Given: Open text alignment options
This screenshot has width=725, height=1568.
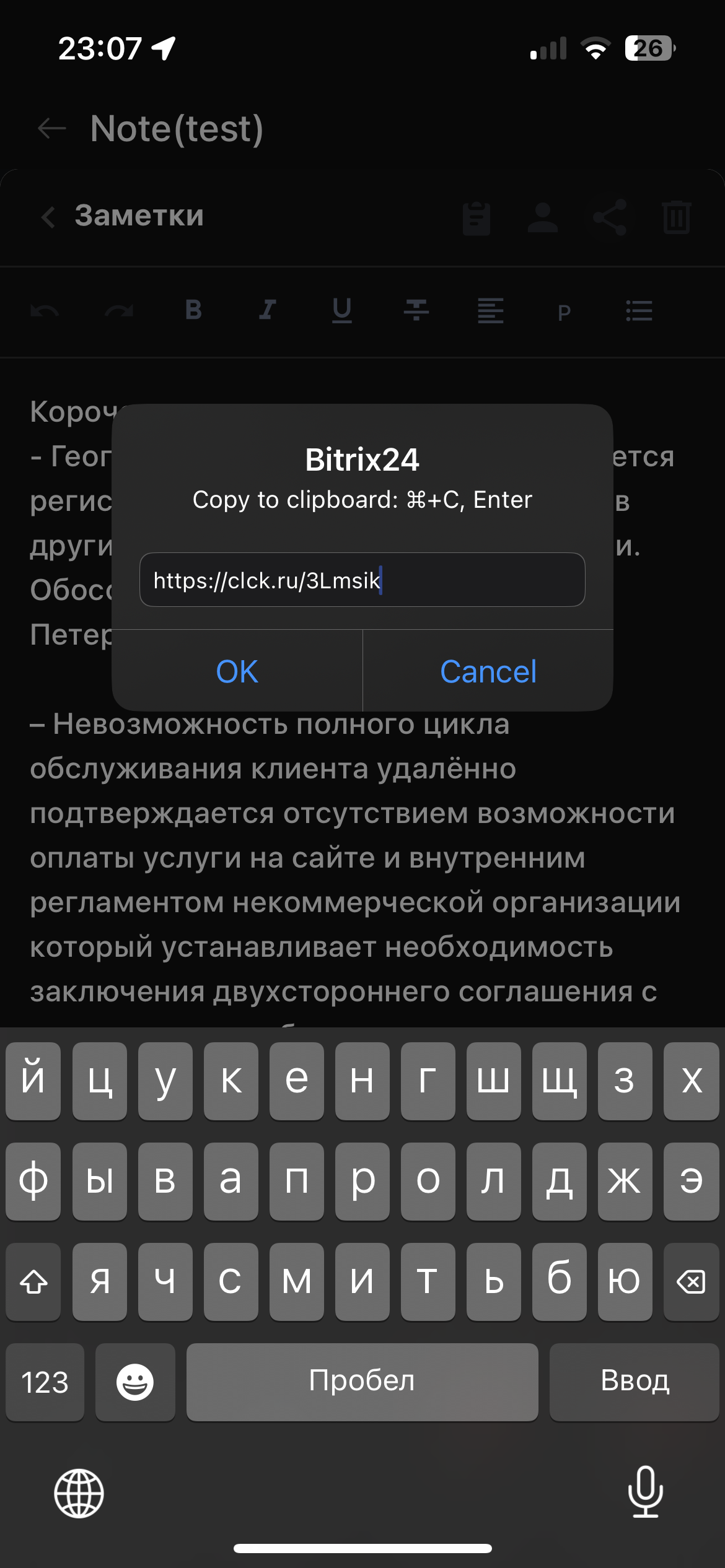Looking at the screenshot, I should [490, 311].
